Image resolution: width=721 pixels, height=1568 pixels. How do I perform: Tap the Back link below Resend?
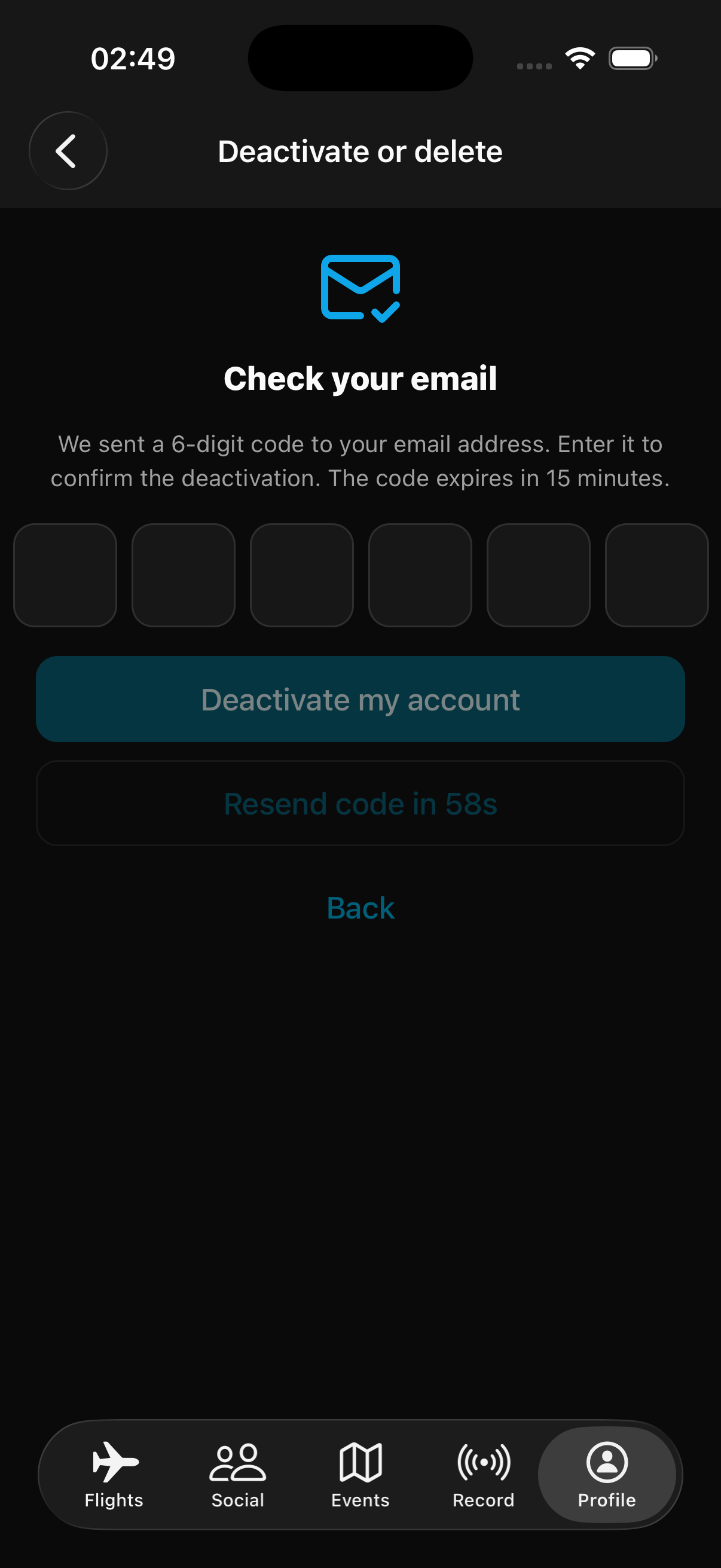point(360,908)
